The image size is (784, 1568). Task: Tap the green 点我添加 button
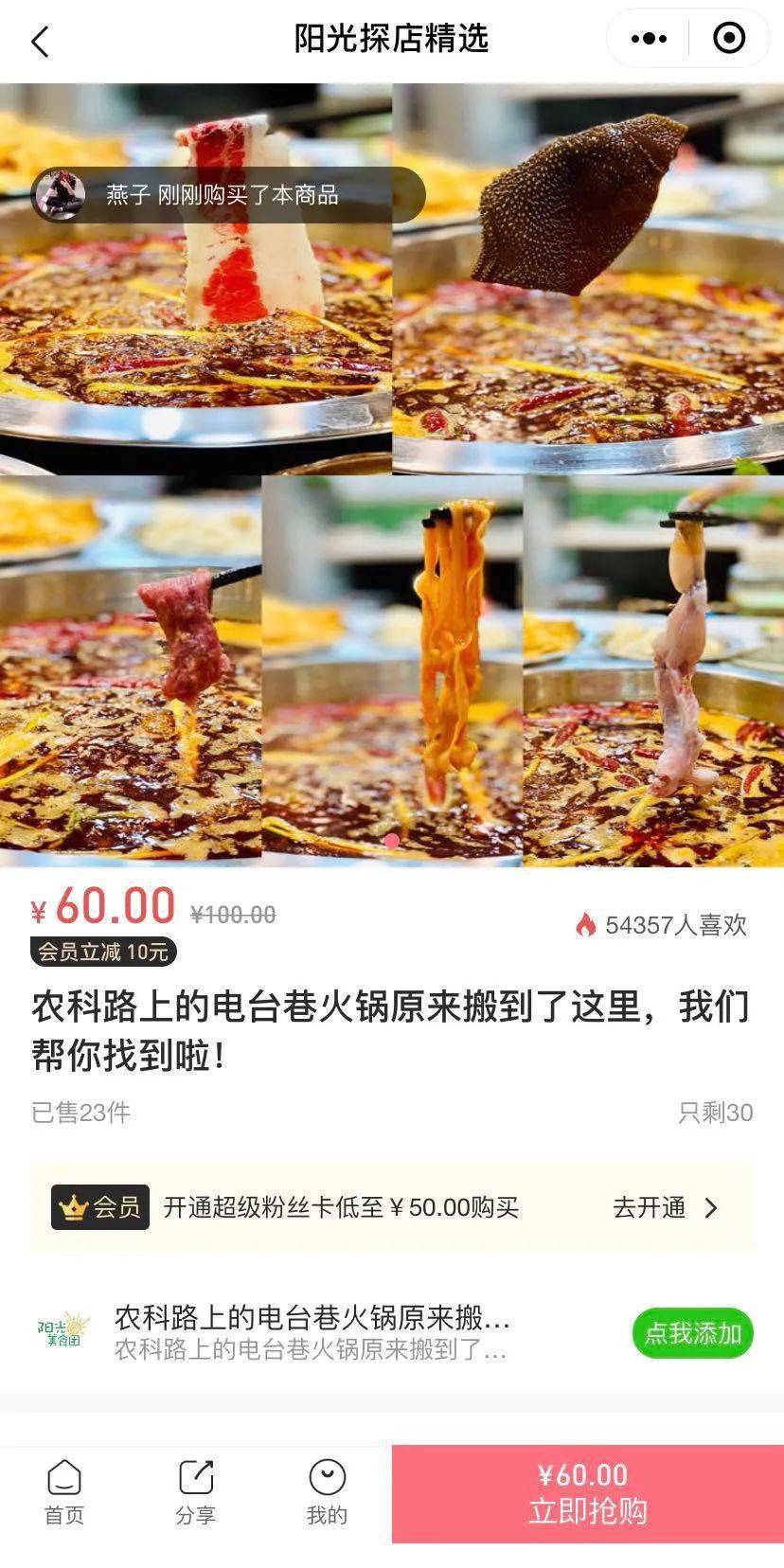(x=693, y=1333)
